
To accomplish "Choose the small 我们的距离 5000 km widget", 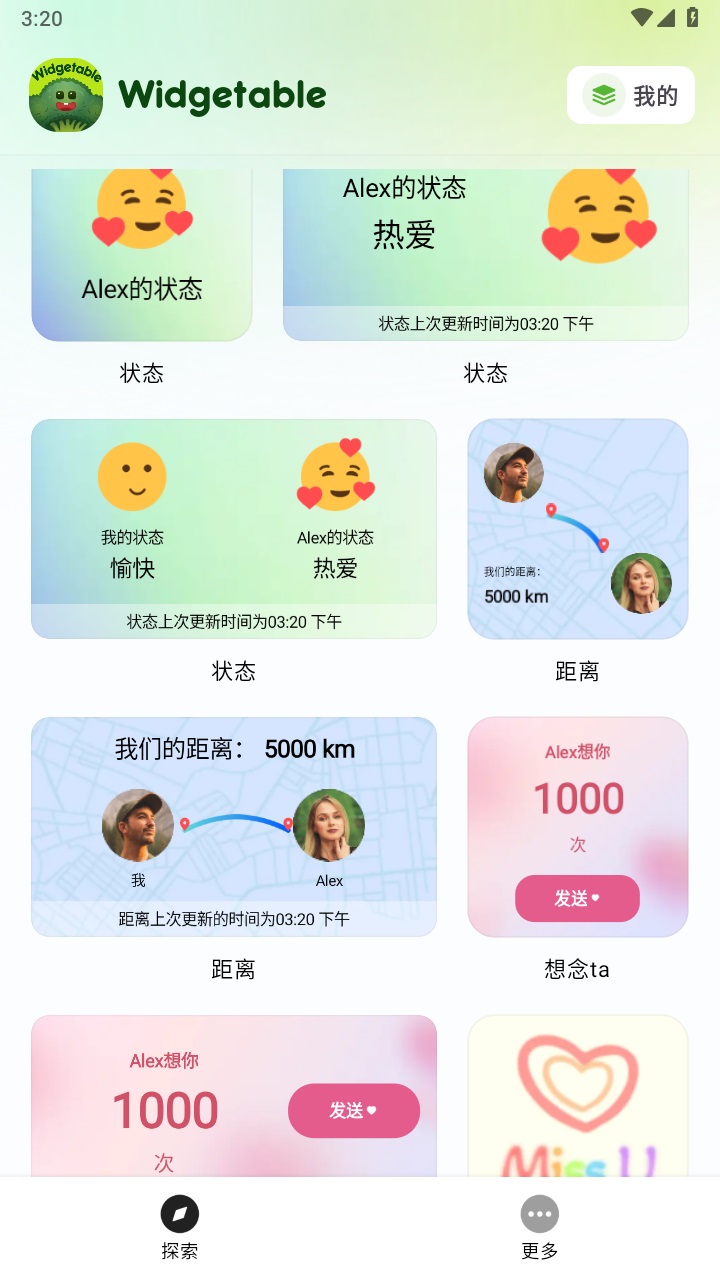I will coord(578,528).
